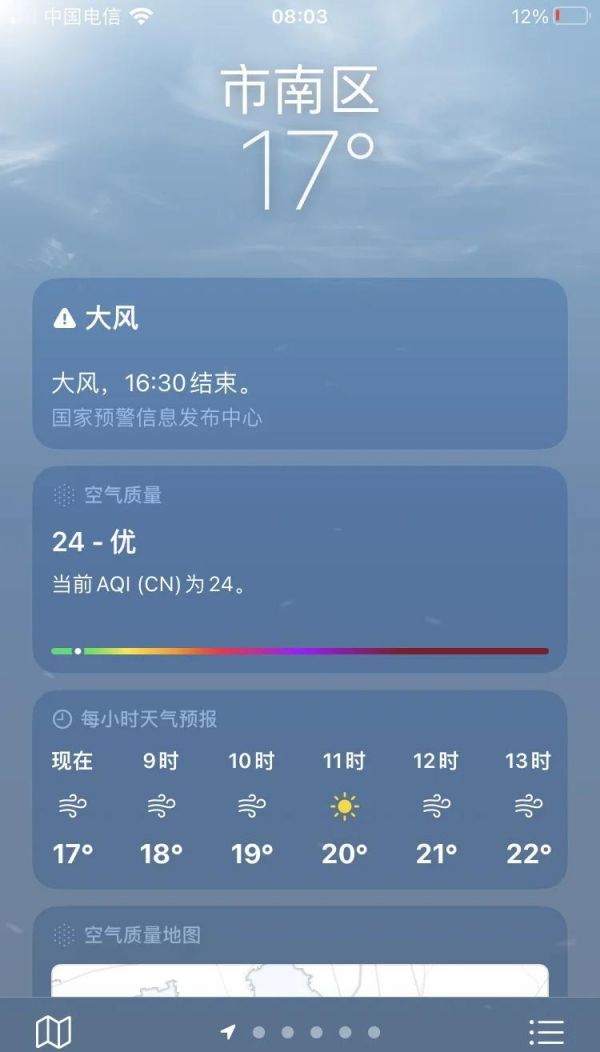
Task: Open the 空气质量地图 map card
Action: click(x=300, y=951)
